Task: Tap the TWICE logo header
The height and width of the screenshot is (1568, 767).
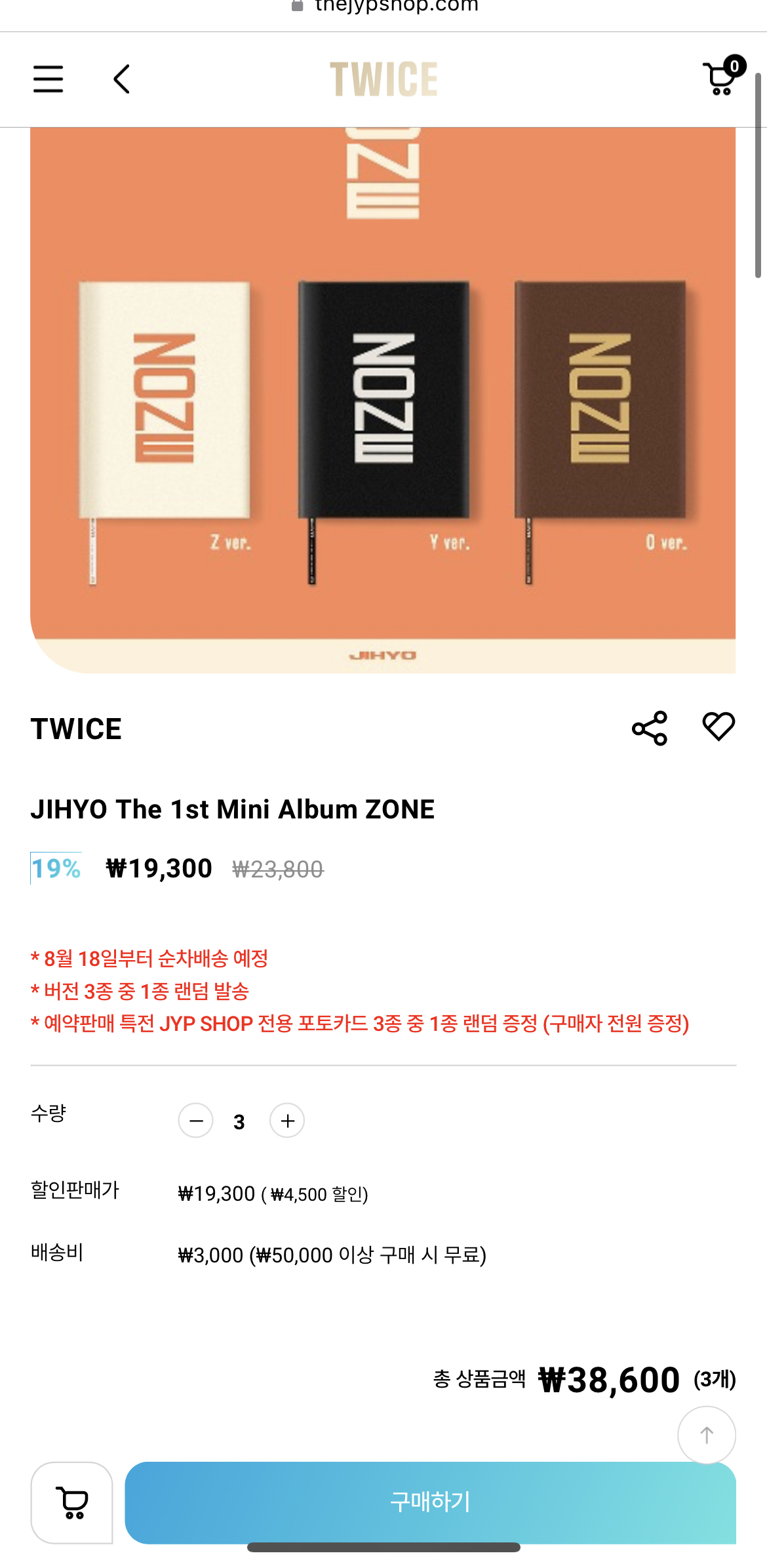Action: pyautogui.click(x=383, y=79)
